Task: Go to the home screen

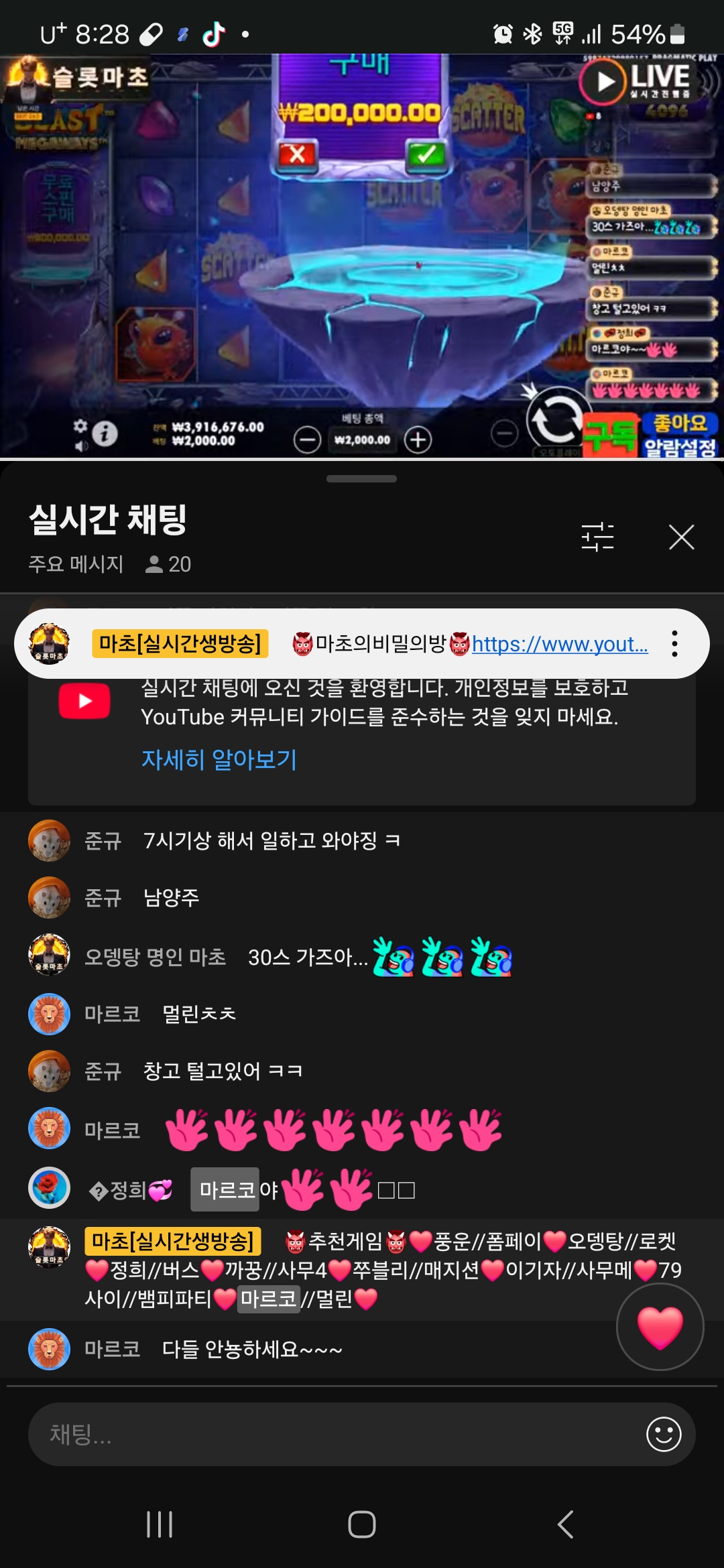Action: coord(361,1524)
